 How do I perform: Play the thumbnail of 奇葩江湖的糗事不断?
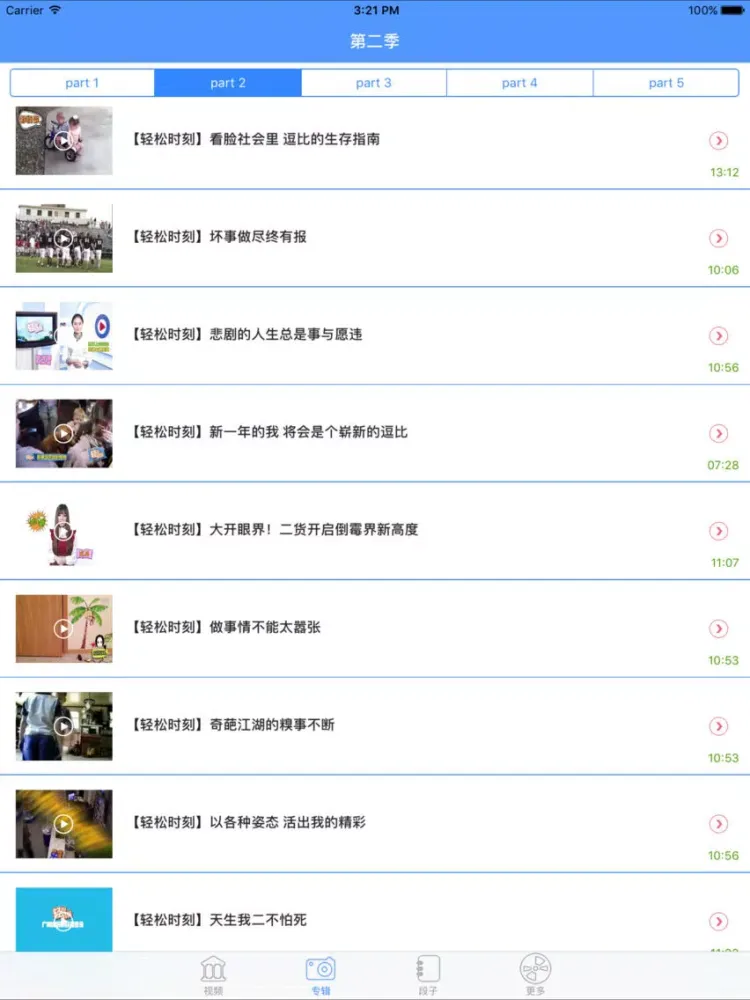point(64,726)
